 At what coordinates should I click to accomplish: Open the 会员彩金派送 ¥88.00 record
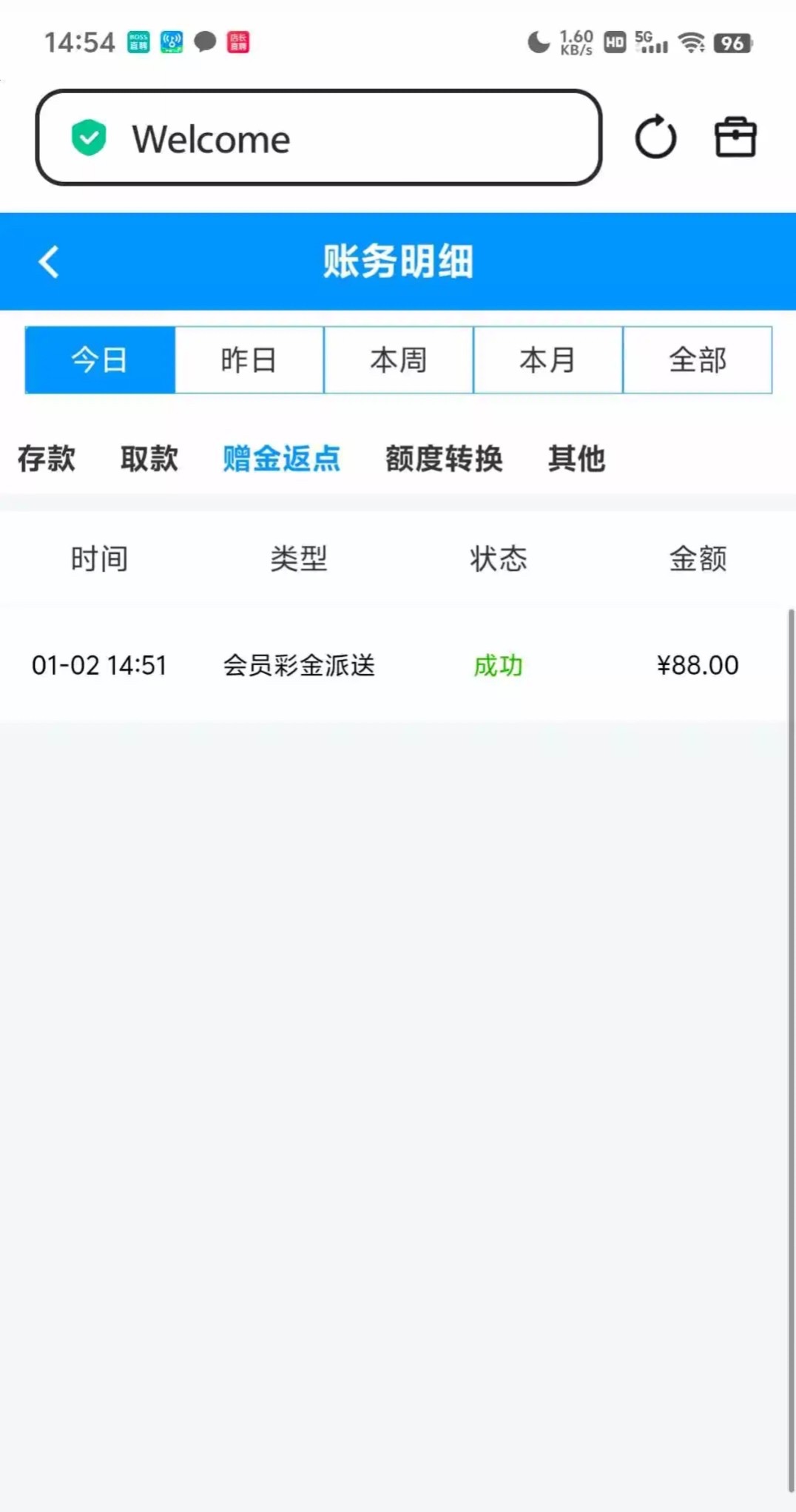pos(385,665)
